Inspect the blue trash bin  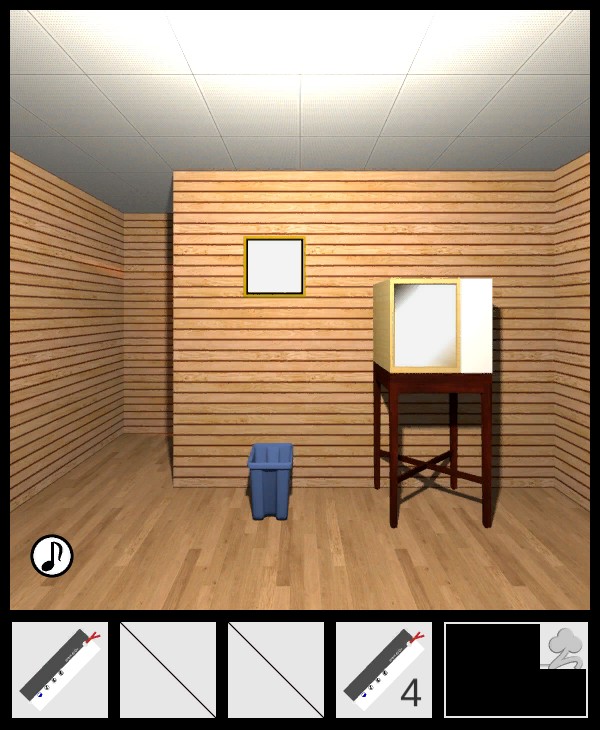coord(271,481)
